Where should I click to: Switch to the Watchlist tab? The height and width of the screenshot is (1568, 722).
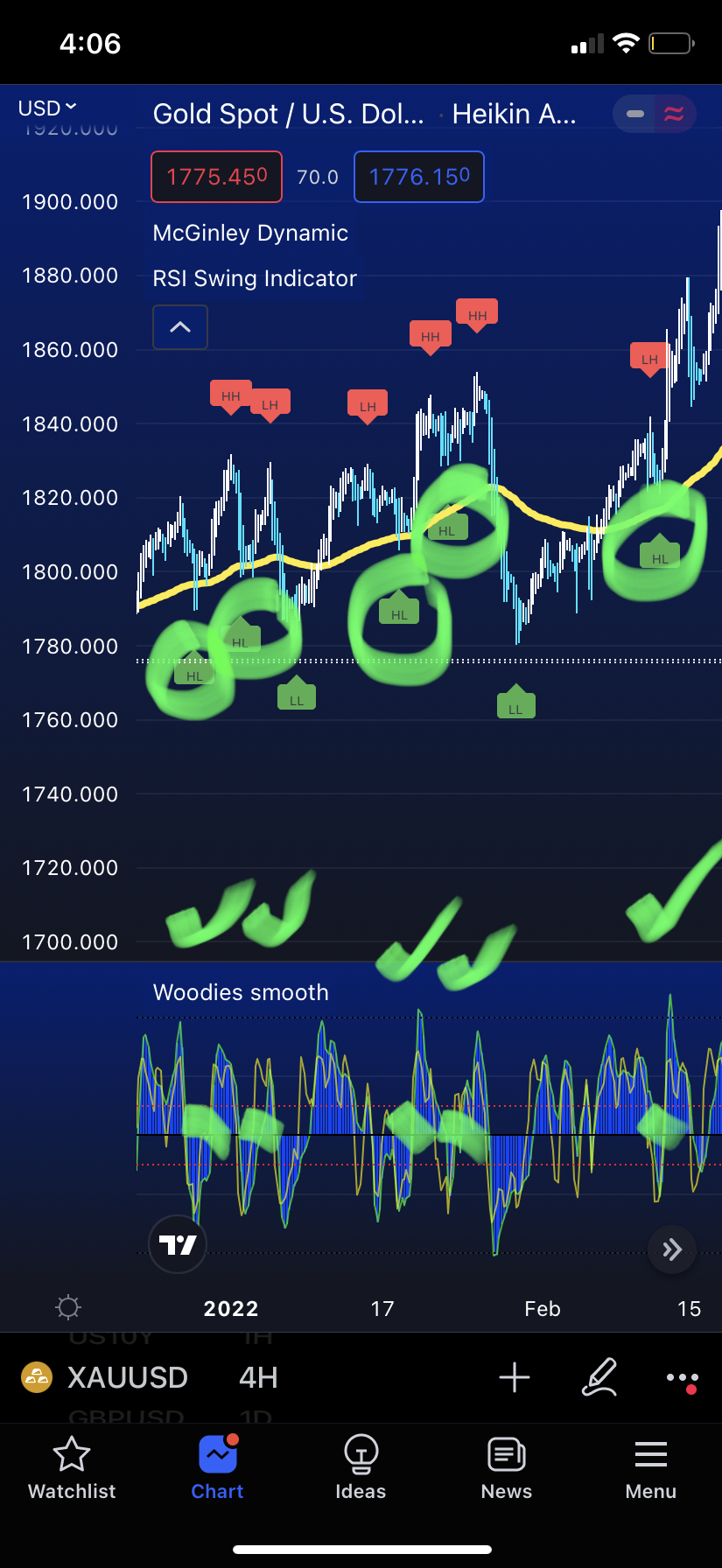(x=72, y=1468)
